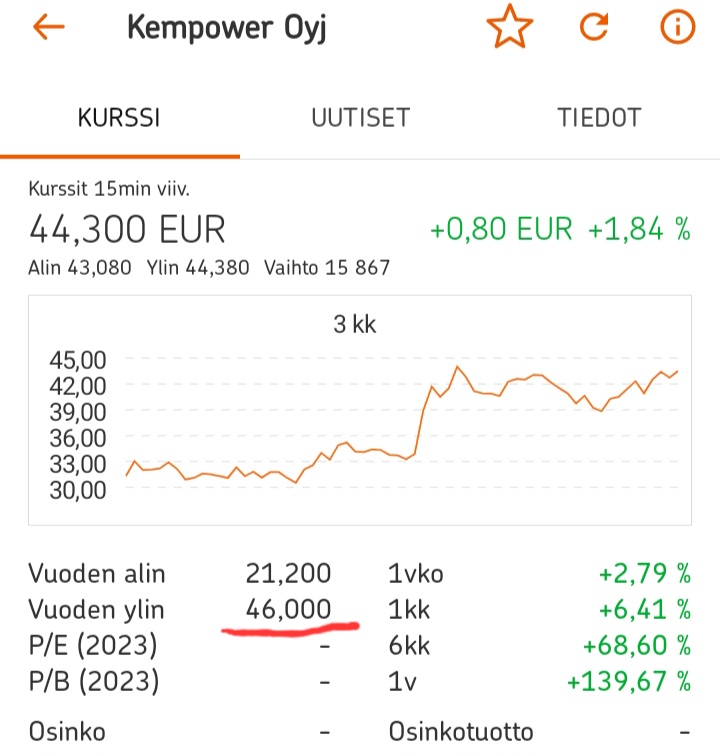720x754 pixels.
Task: Open the 3 kk price chart
Action: (359, 412)
